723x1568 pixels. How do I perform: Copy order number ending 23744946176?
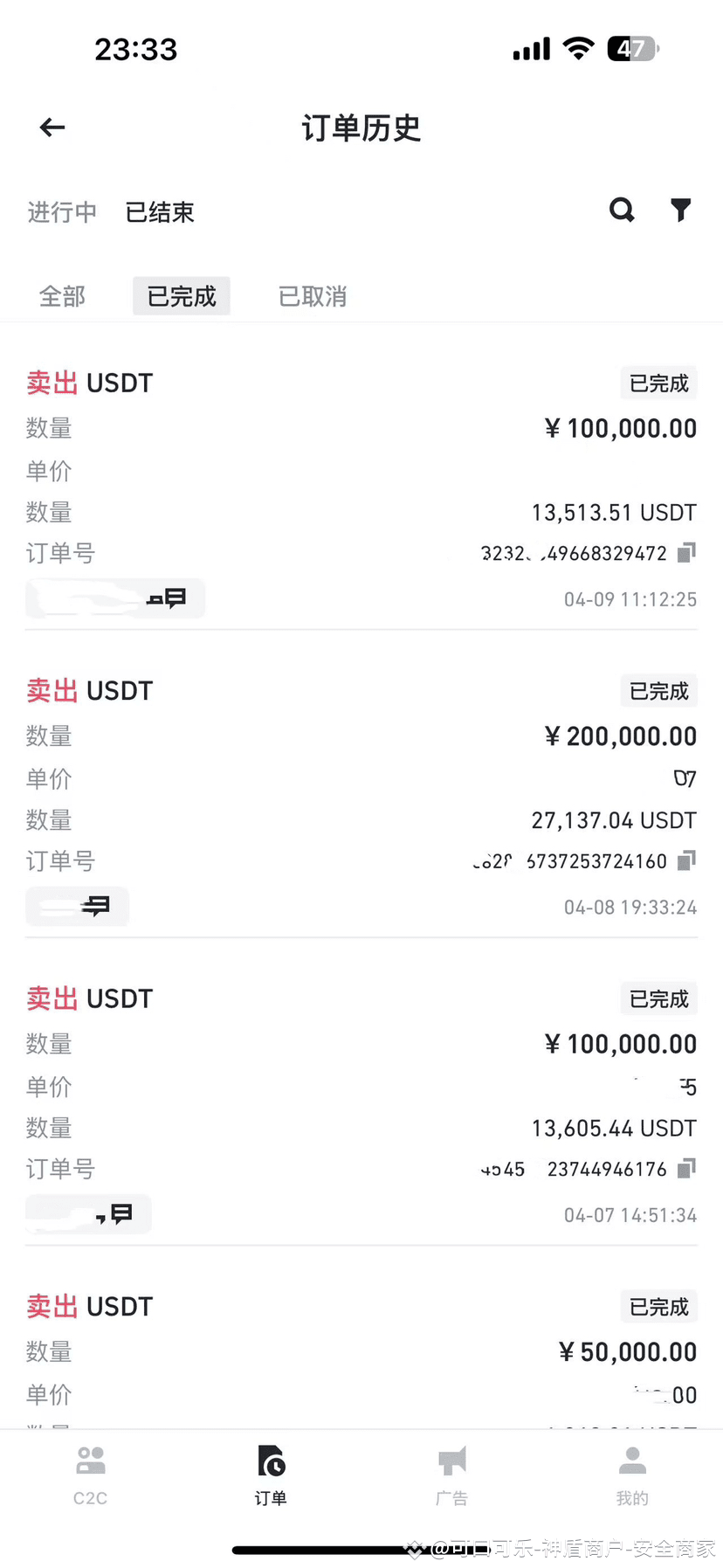coord(687,1168)
